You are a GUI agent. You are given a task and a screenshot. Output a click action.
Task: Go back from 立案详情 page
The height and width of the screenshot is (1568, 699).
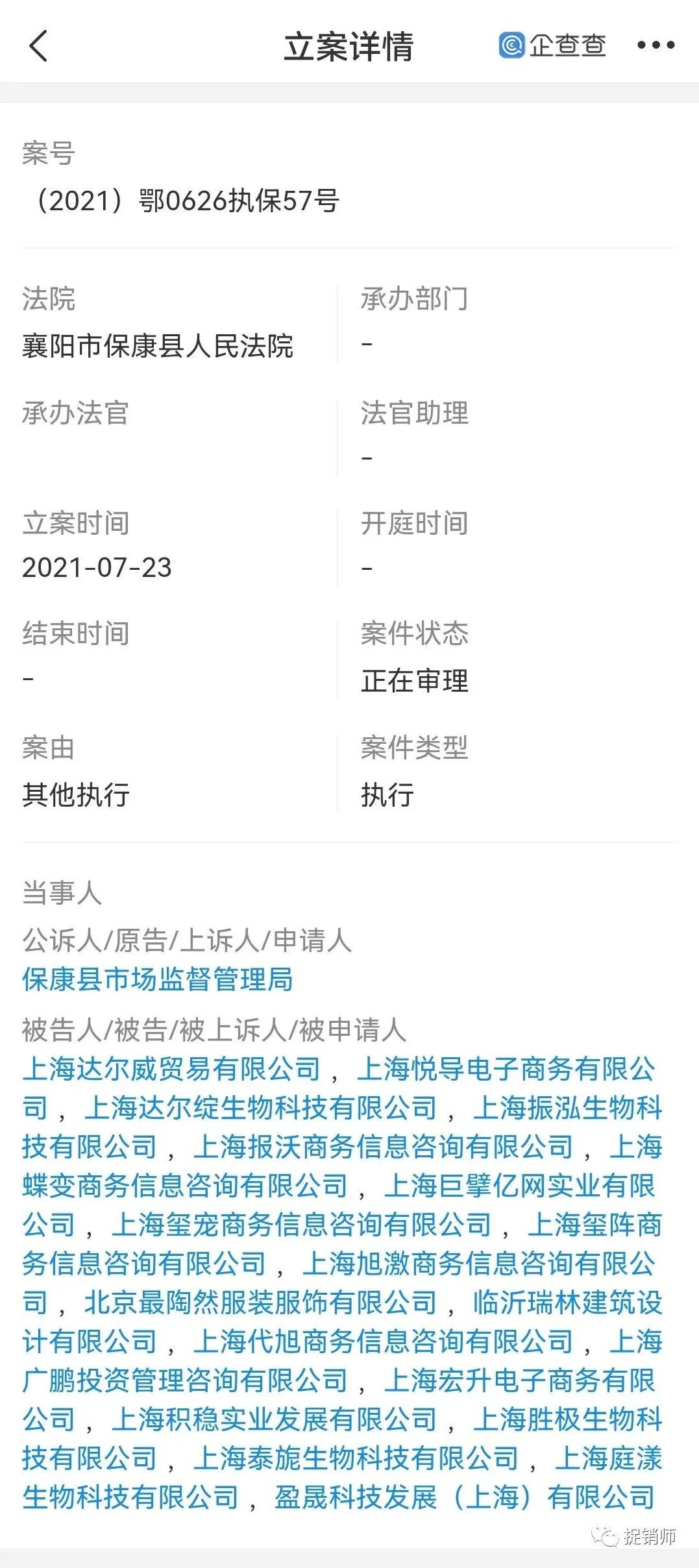click(x=38, y=46)
